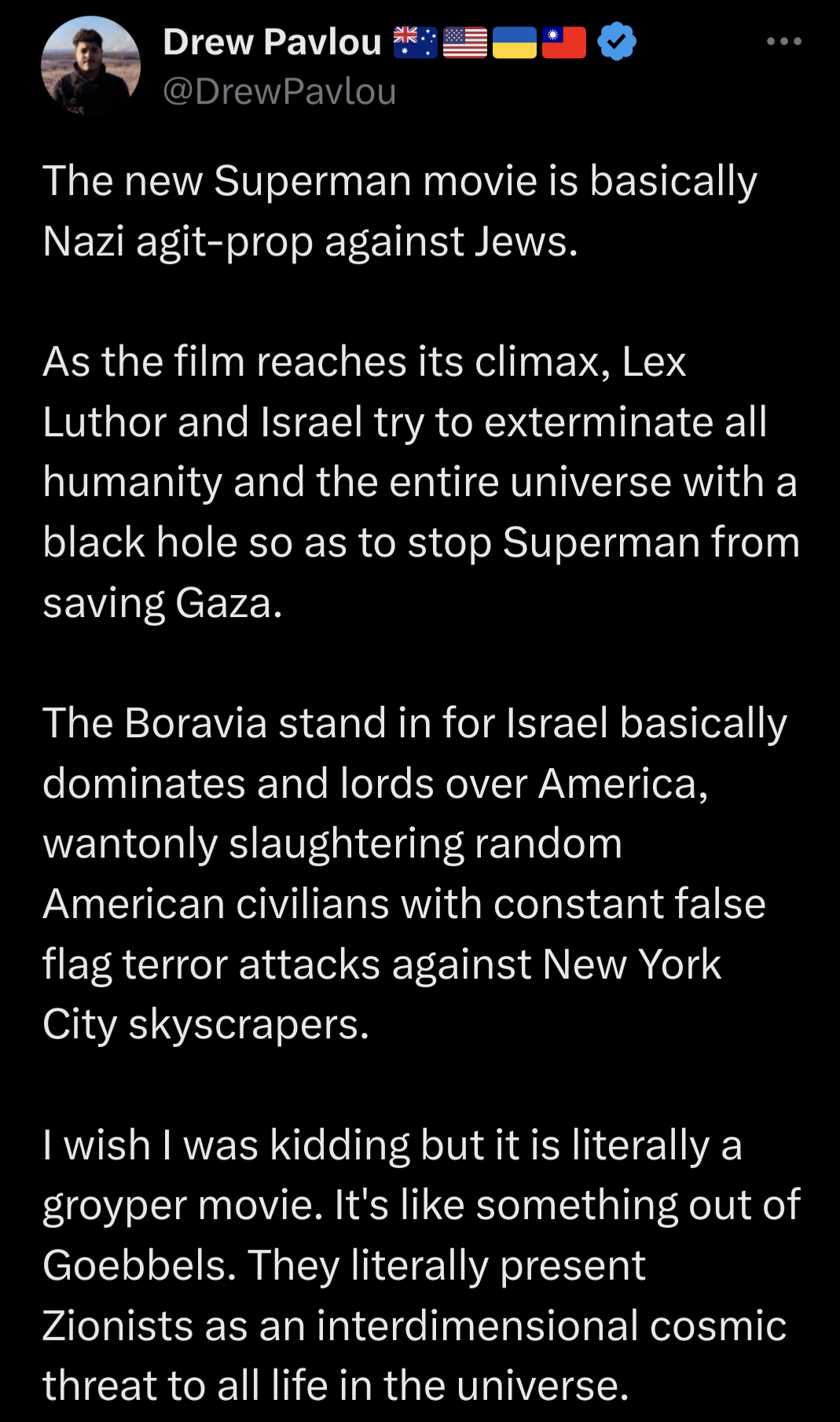The image size is (840, 1422).
Task: Open the @DrewPavlou handle
Action: (279, 92)
